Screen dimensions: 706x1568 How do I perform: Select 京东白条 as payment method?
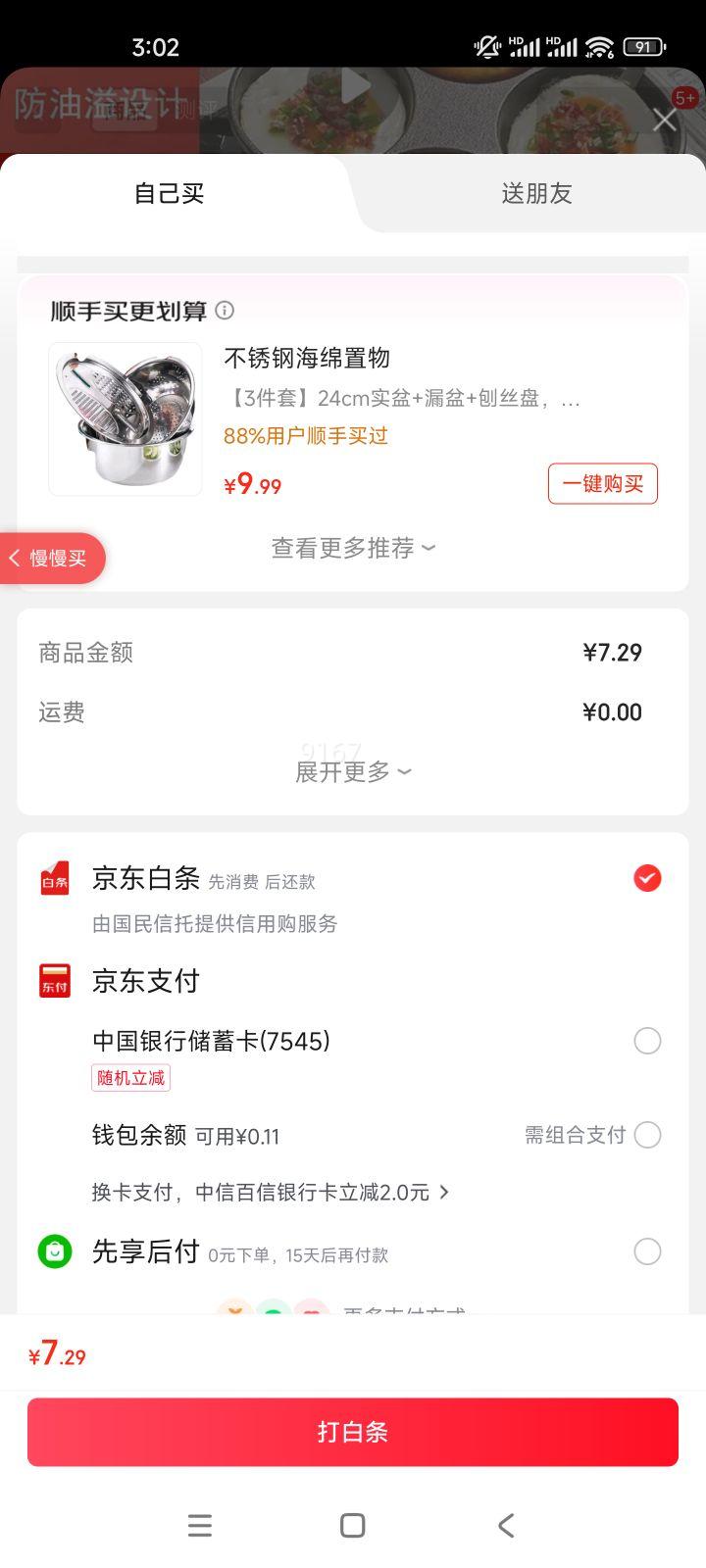[x=646, y=878]
